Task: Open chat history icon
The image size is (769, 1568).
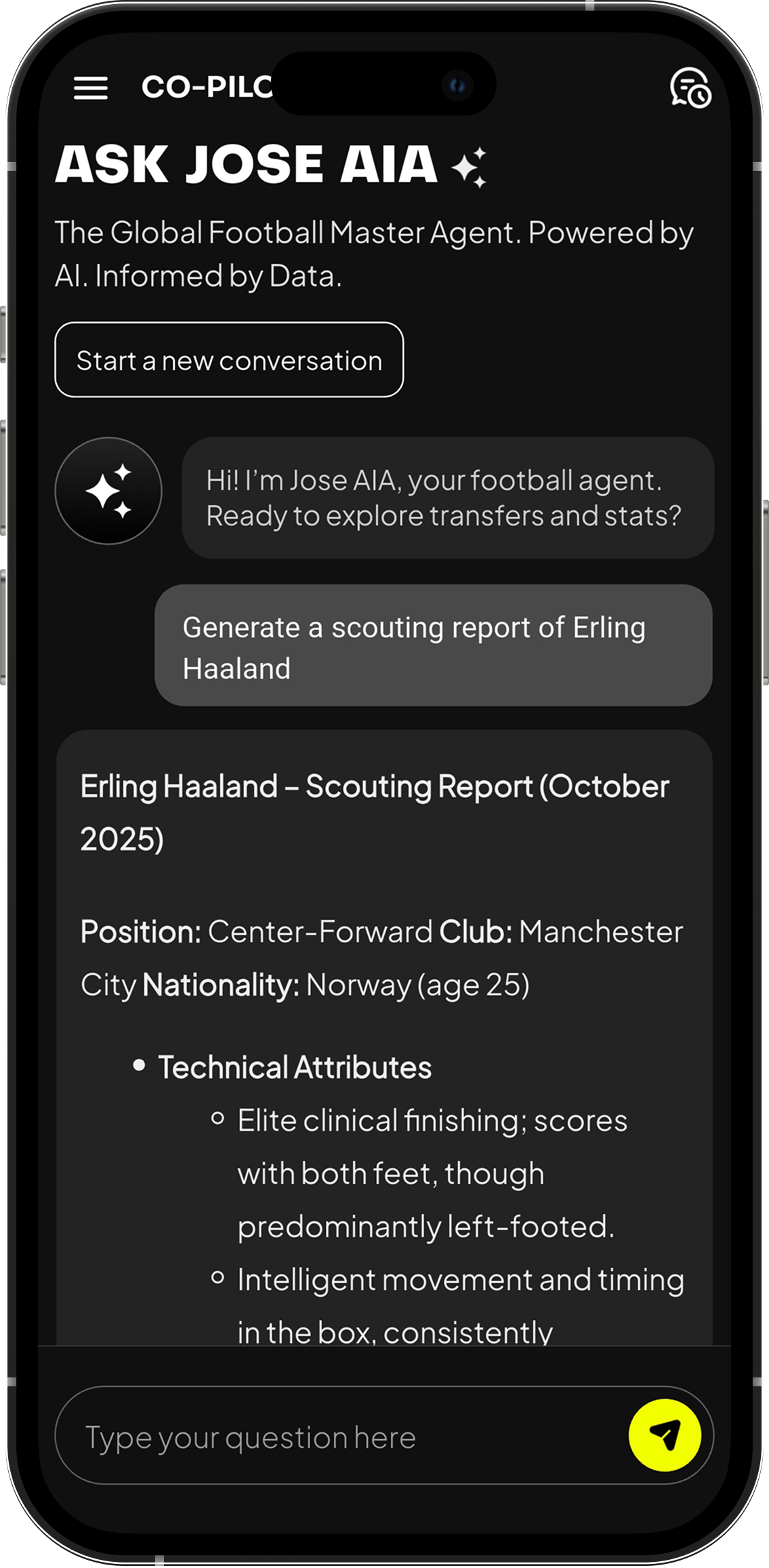Action: click(x=690, y=88)
